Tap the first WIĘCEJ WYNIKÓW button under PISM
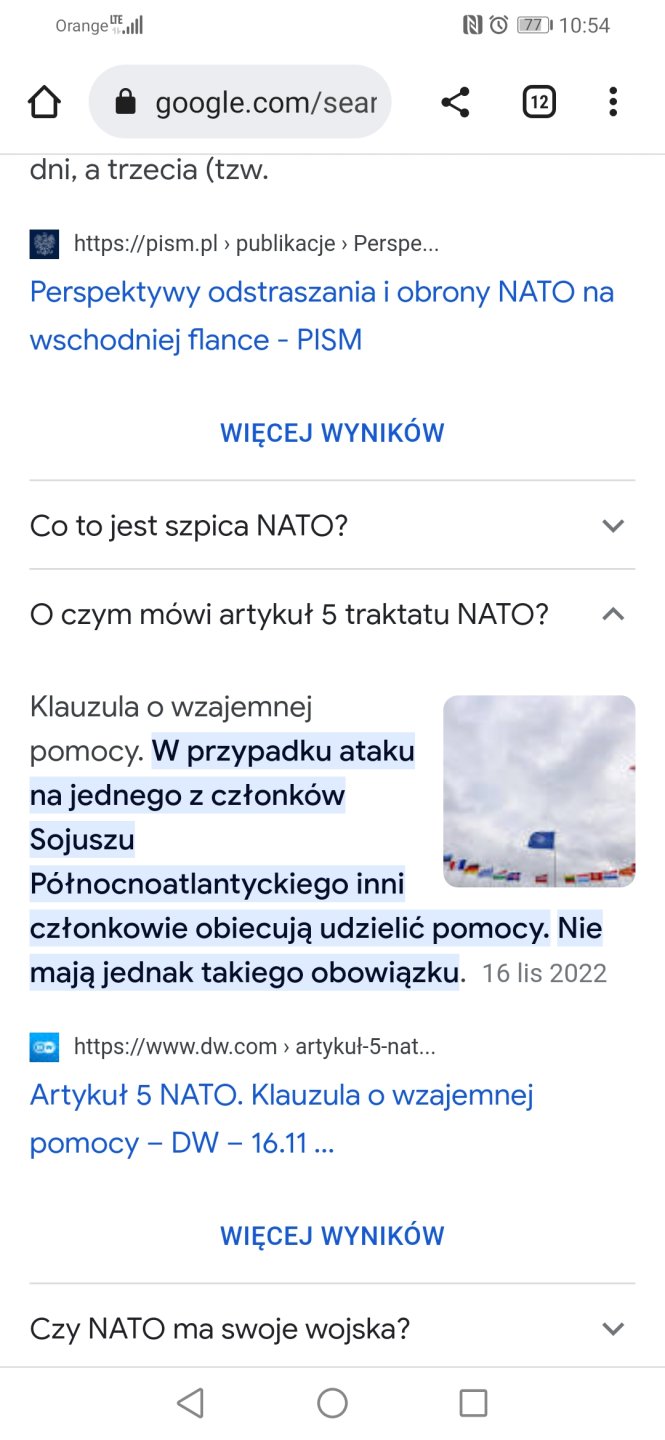The height and width of the screenshot is (1440, 665). tap(332, 433)
